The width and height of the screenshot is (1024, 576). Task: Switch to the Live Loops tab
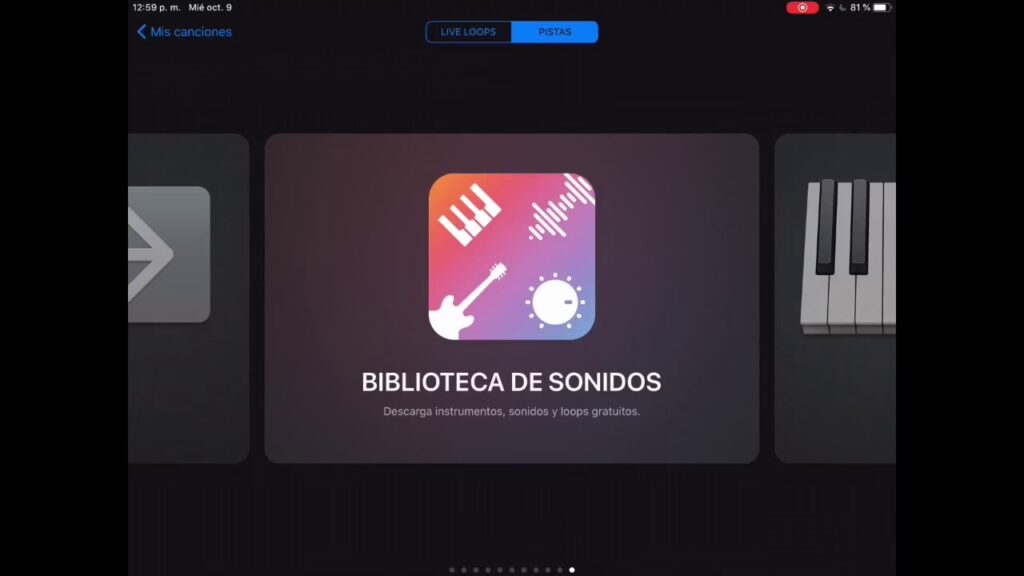469,32
